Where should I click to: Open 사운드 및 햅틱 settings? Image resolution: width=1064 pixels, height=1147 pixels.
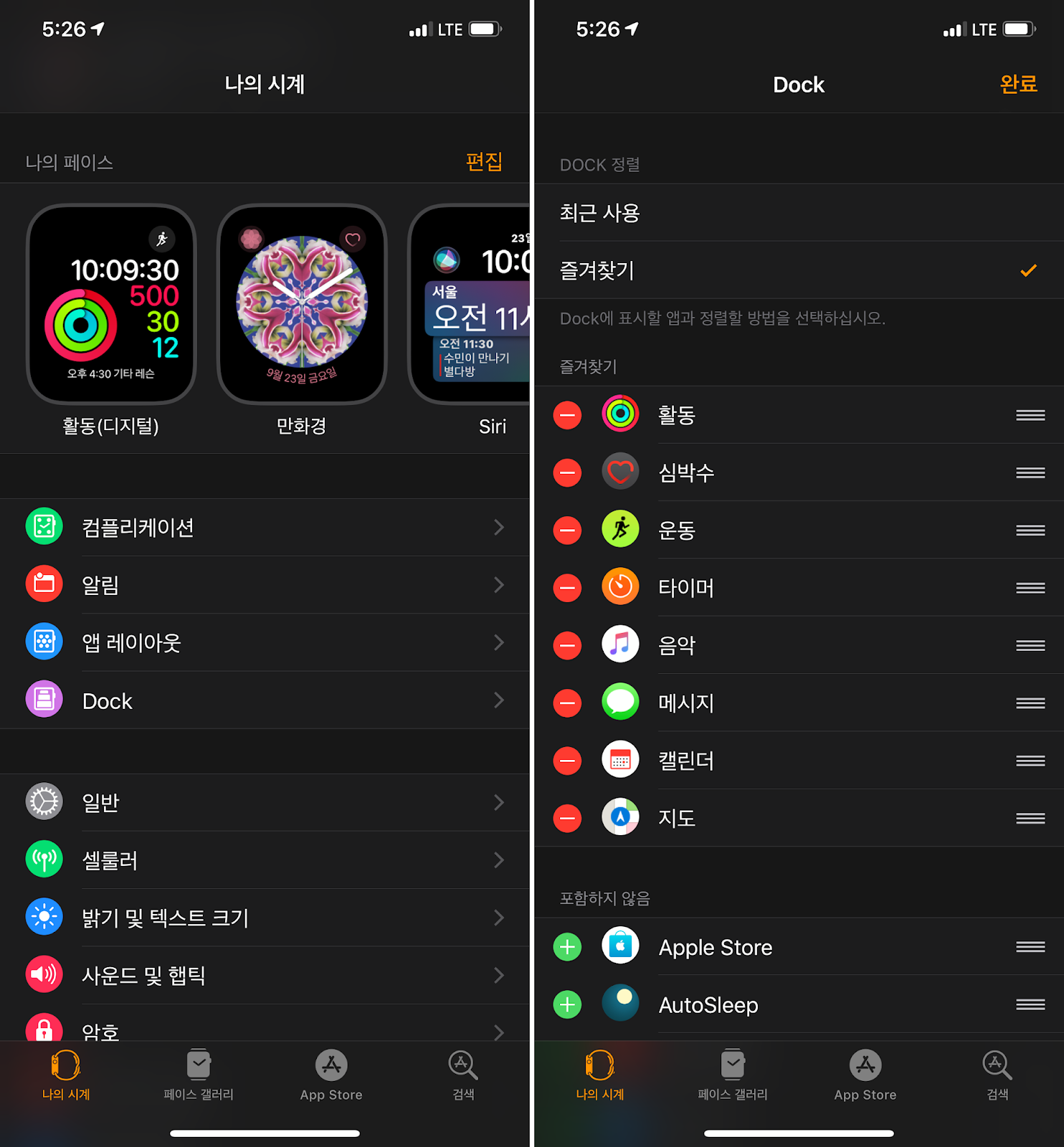click(x=265, y=975)
